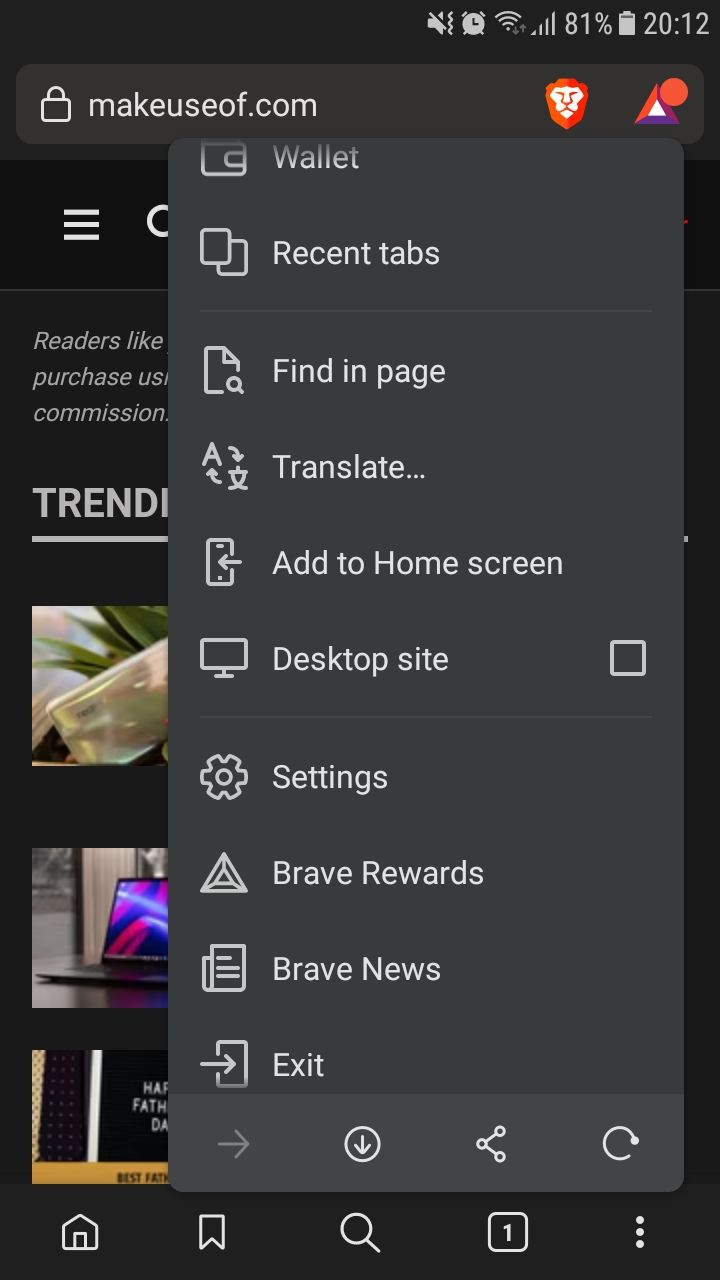Viewport: 720px width, 1280px height.
Task: Open Brave News
Action: [356, 969]
